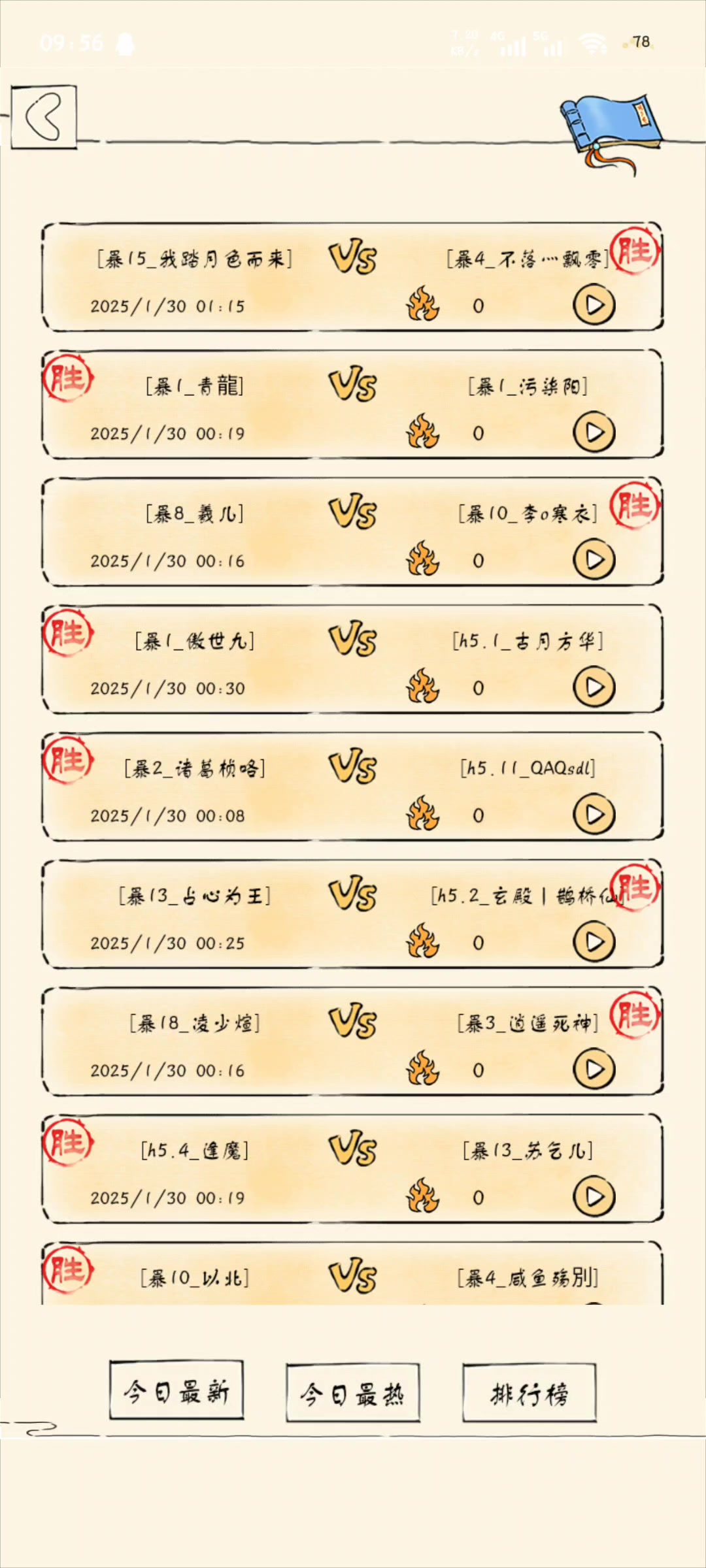Play replay of 逢魔 vs 苏乞儿
This screenshot has width=706, height=1568.
point(594,1197)
